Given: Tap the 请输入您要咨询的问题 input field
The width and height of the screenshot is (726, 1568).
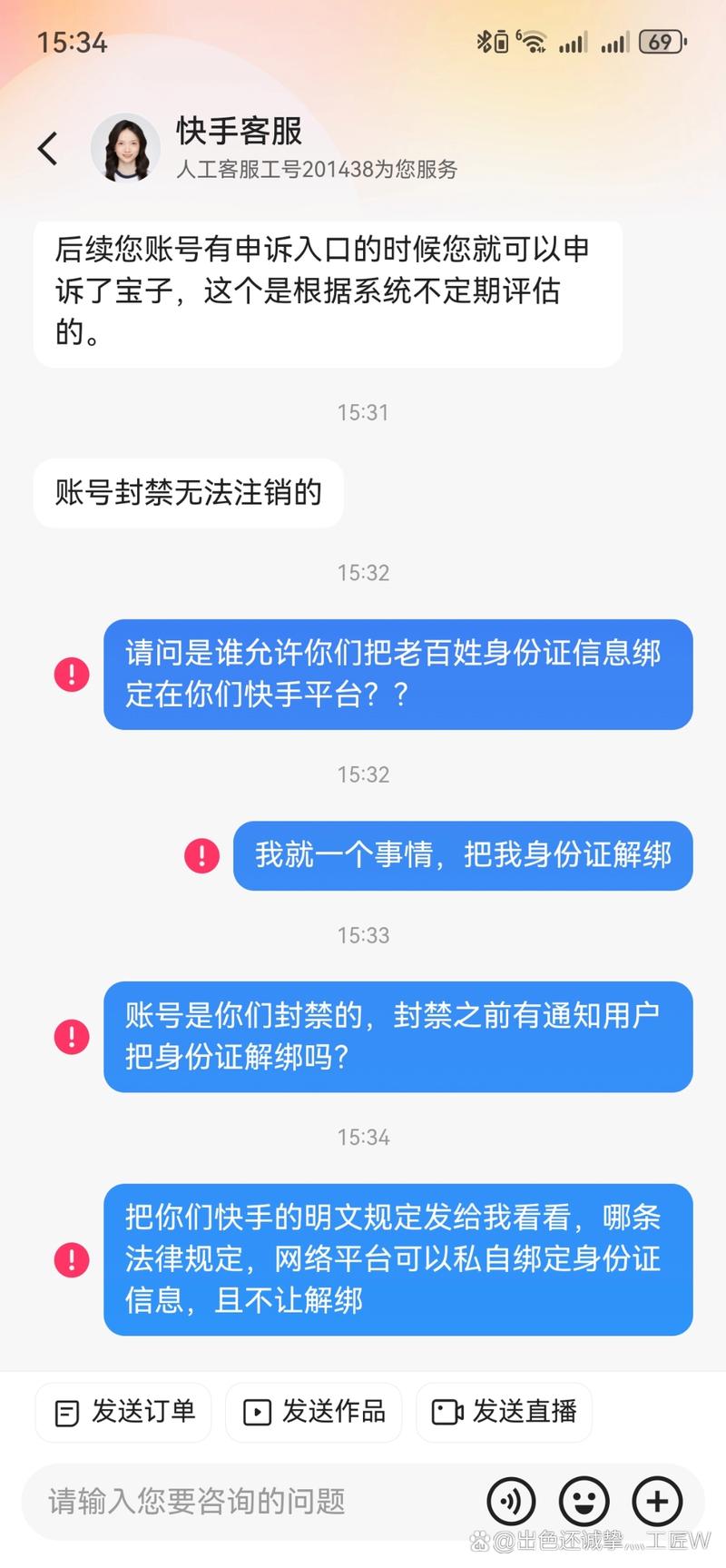Looking at the screenshot, I should 227,1502.
